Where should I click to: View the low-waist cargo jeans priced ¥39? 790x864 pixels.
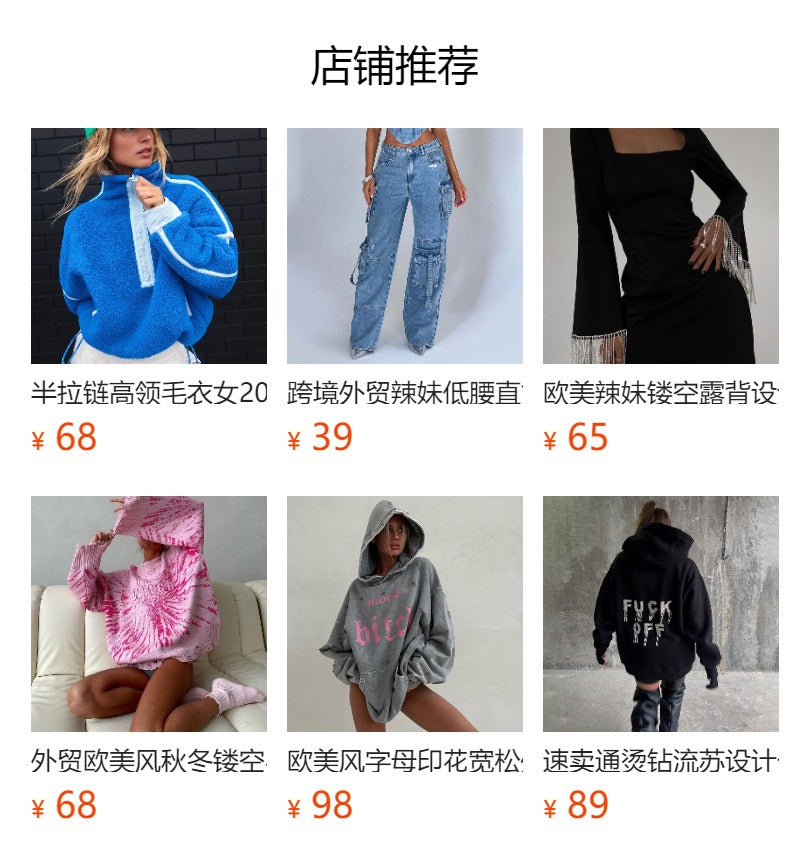(x=405, y=246)
